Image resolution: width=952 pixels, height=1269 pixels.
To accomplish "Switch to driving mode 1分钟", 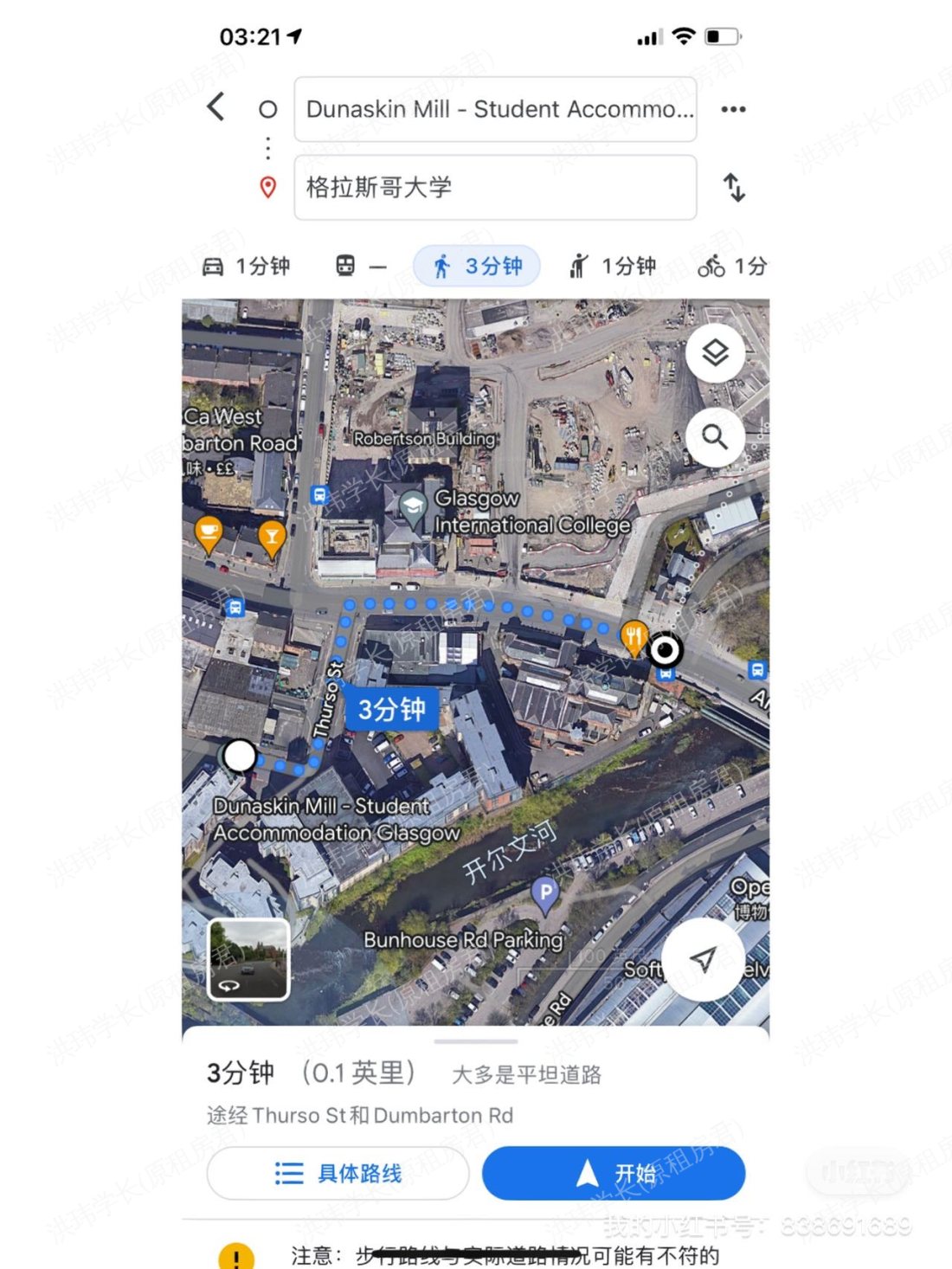I will (x=247, y=266).
